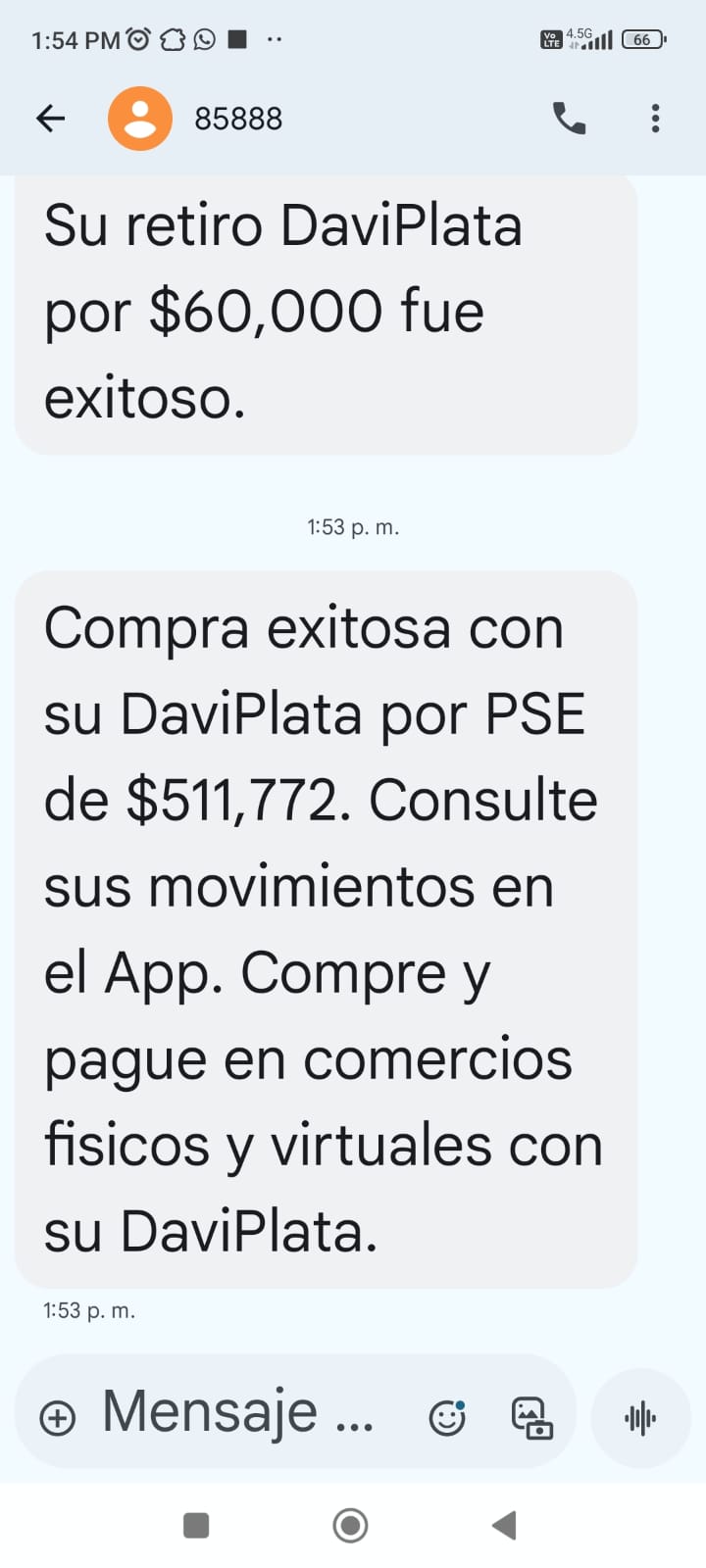706x1568 pixels.
Task: Open the gallery and camera attachment
Action: click(532, 1417)
